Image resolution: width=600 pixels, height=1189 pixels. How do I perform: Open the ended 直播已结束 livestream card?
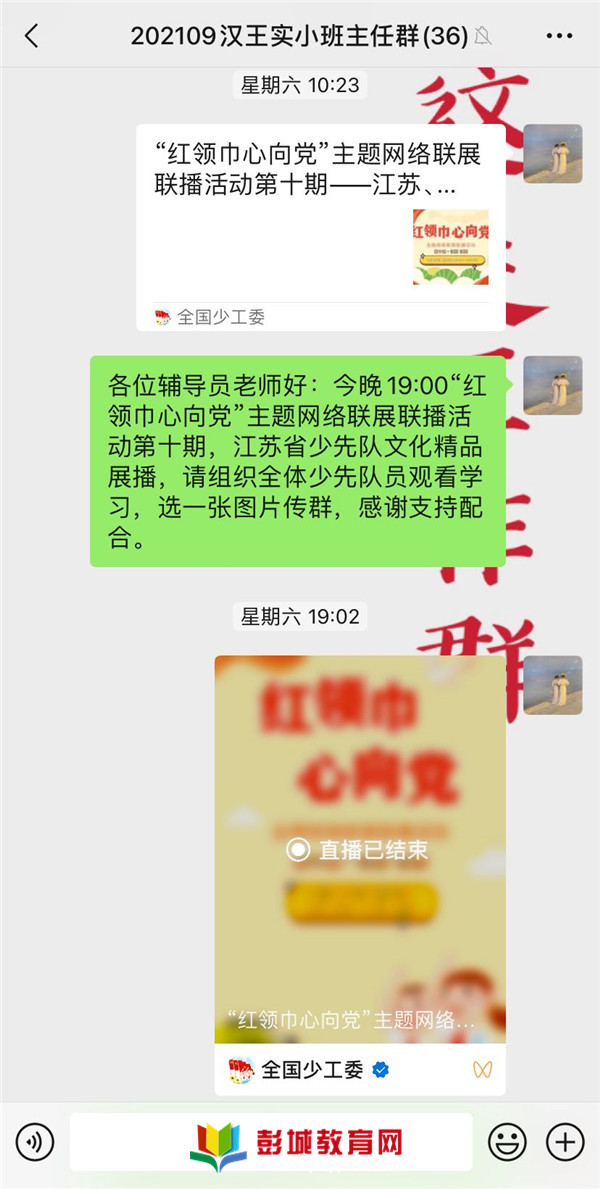click(360, 850)
